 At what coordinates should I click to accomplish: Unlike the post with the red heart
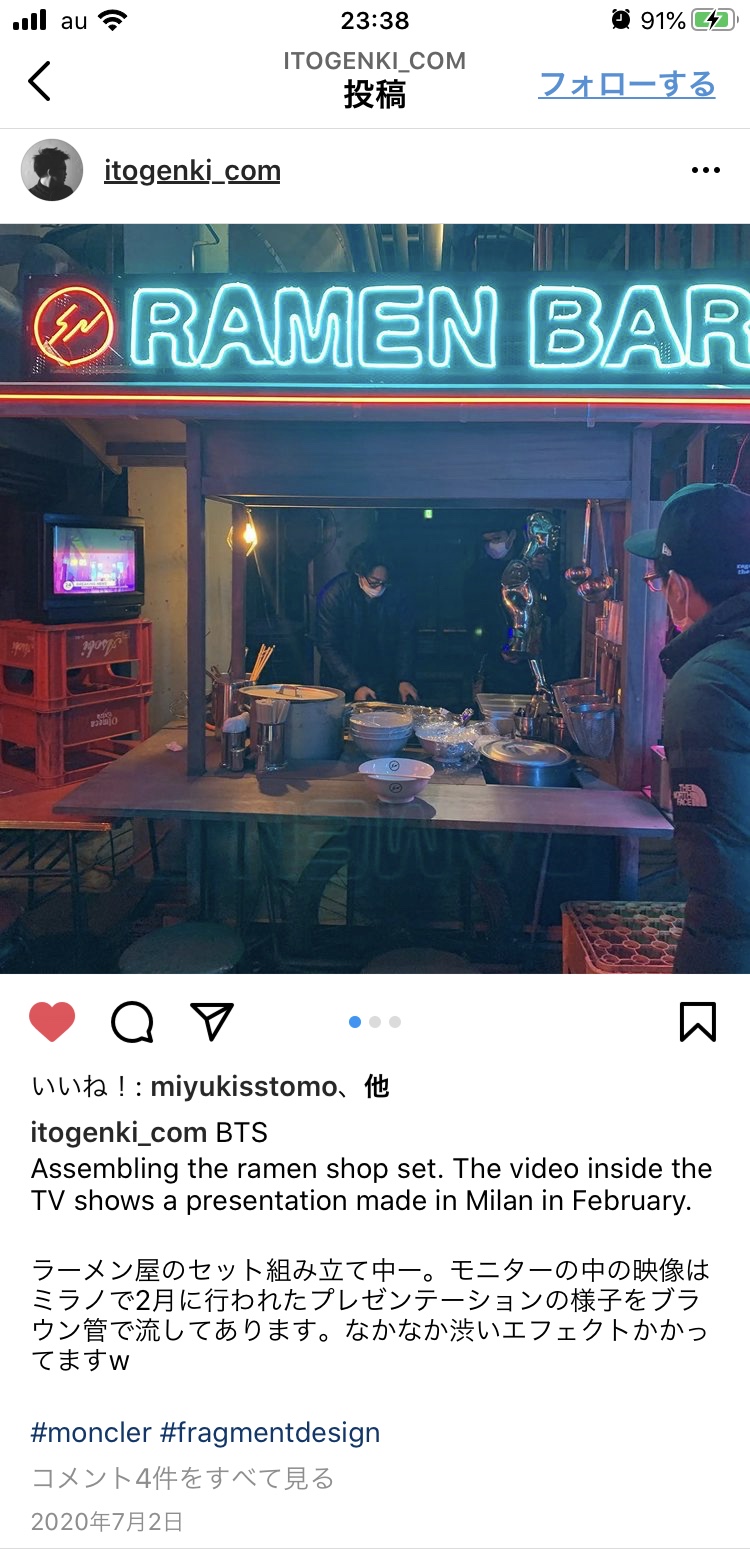(52, 1021)
